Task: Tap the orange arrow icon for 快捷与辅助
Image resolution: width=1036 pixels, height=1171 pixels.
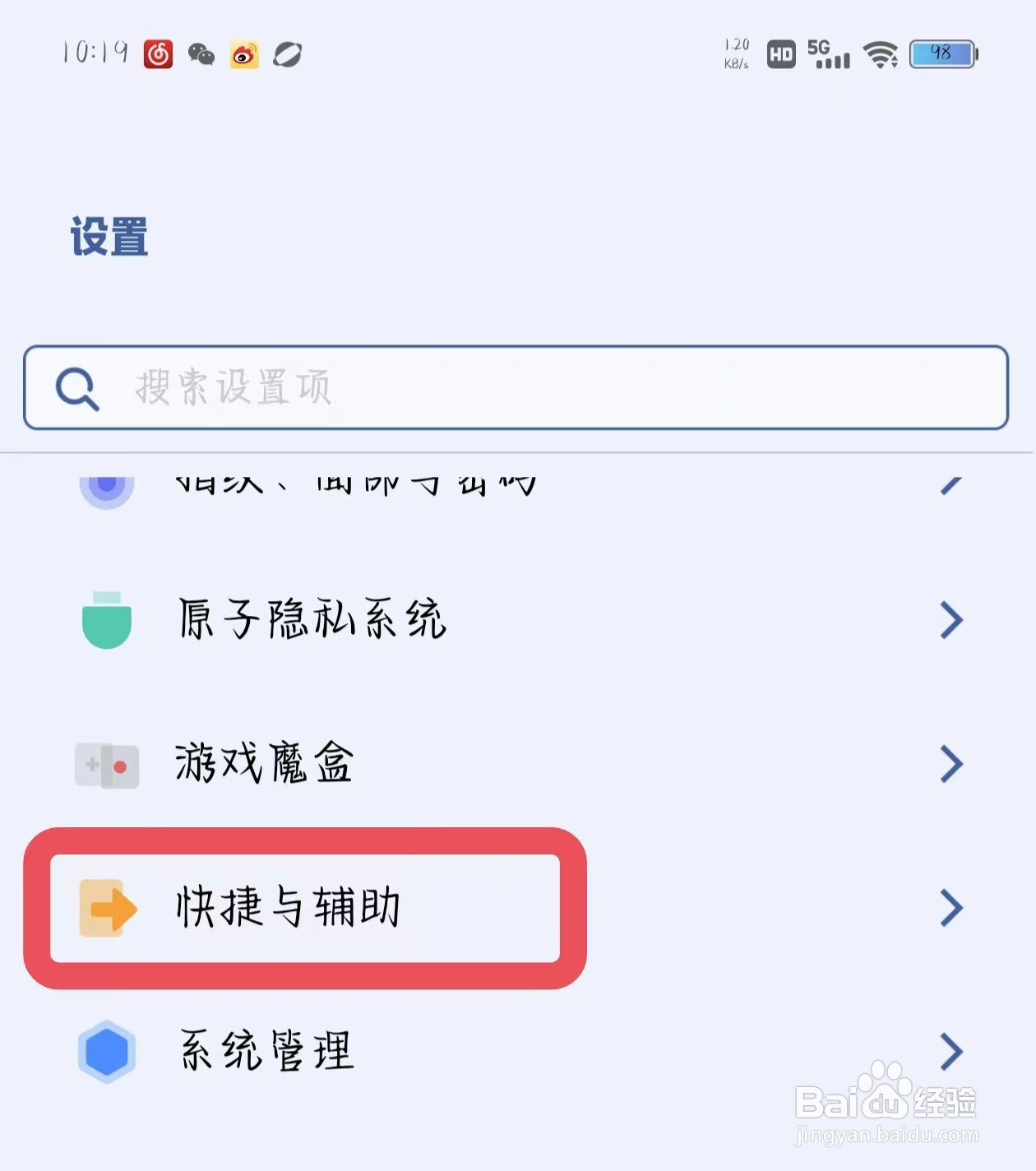Action: [108, 909]
